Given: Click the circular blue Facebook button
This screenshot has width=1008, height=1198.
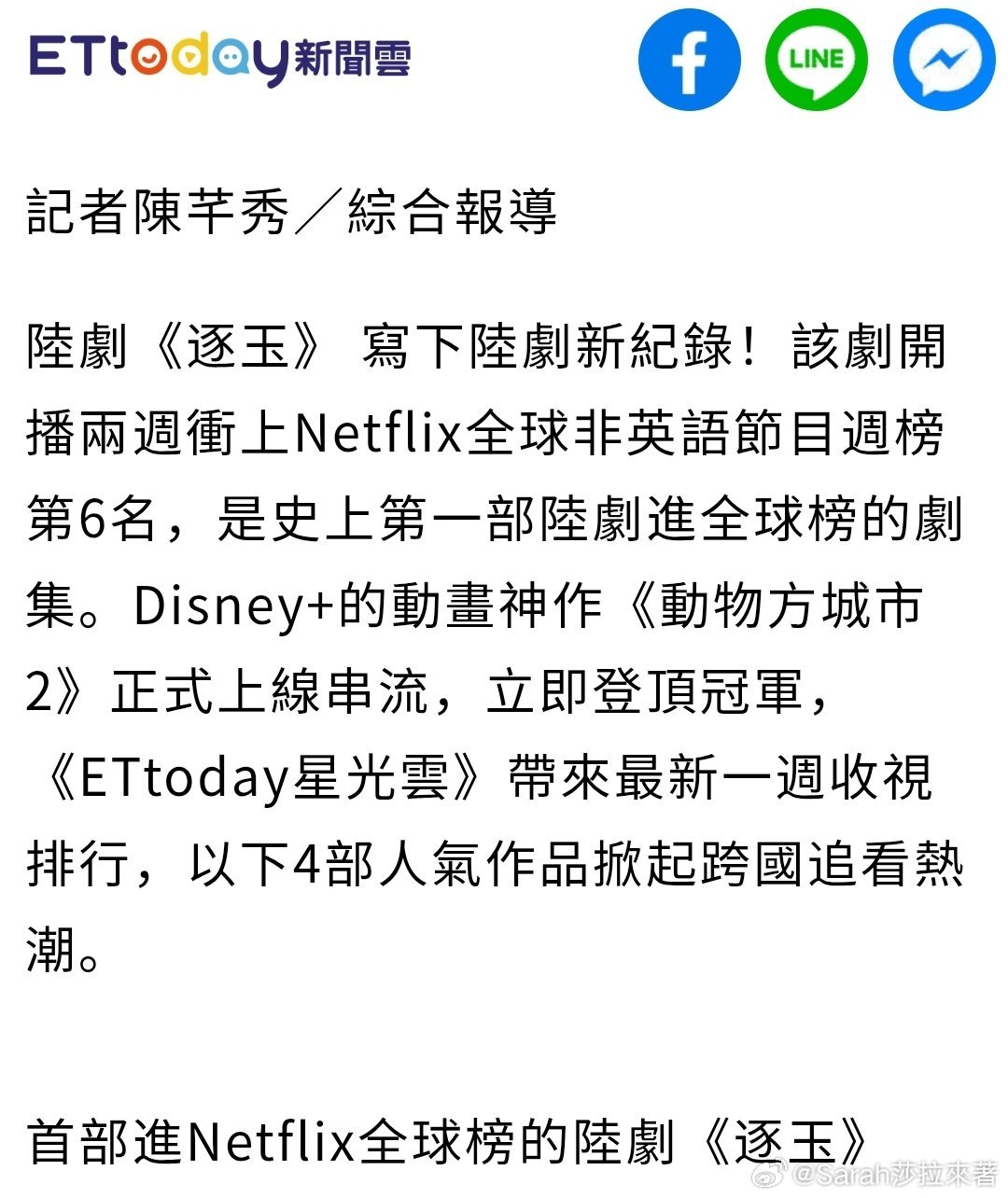Looking at the screenshot, I should [x=689, y=61].
